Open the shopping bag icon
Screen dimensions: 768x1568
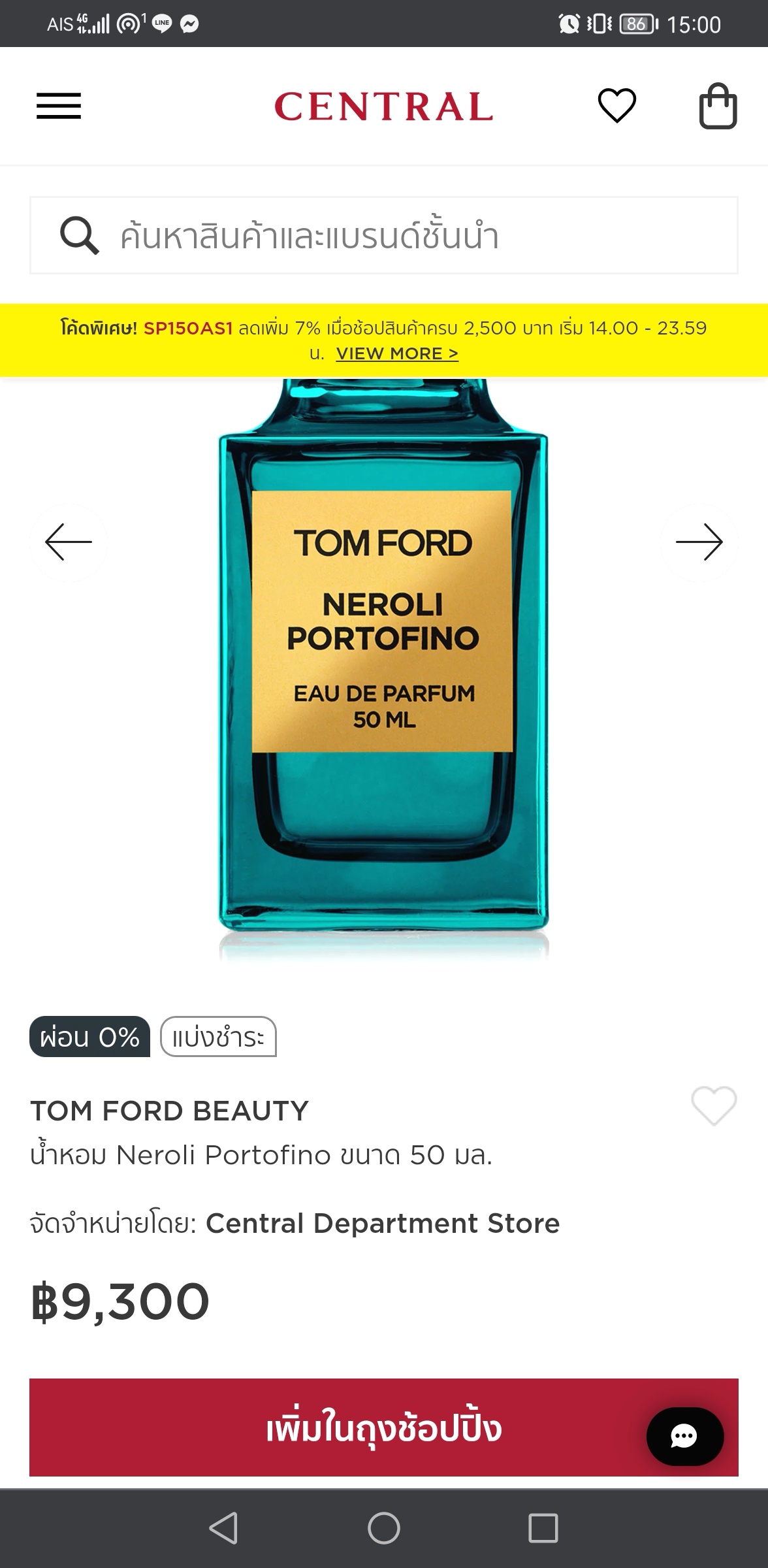(718, 105)
